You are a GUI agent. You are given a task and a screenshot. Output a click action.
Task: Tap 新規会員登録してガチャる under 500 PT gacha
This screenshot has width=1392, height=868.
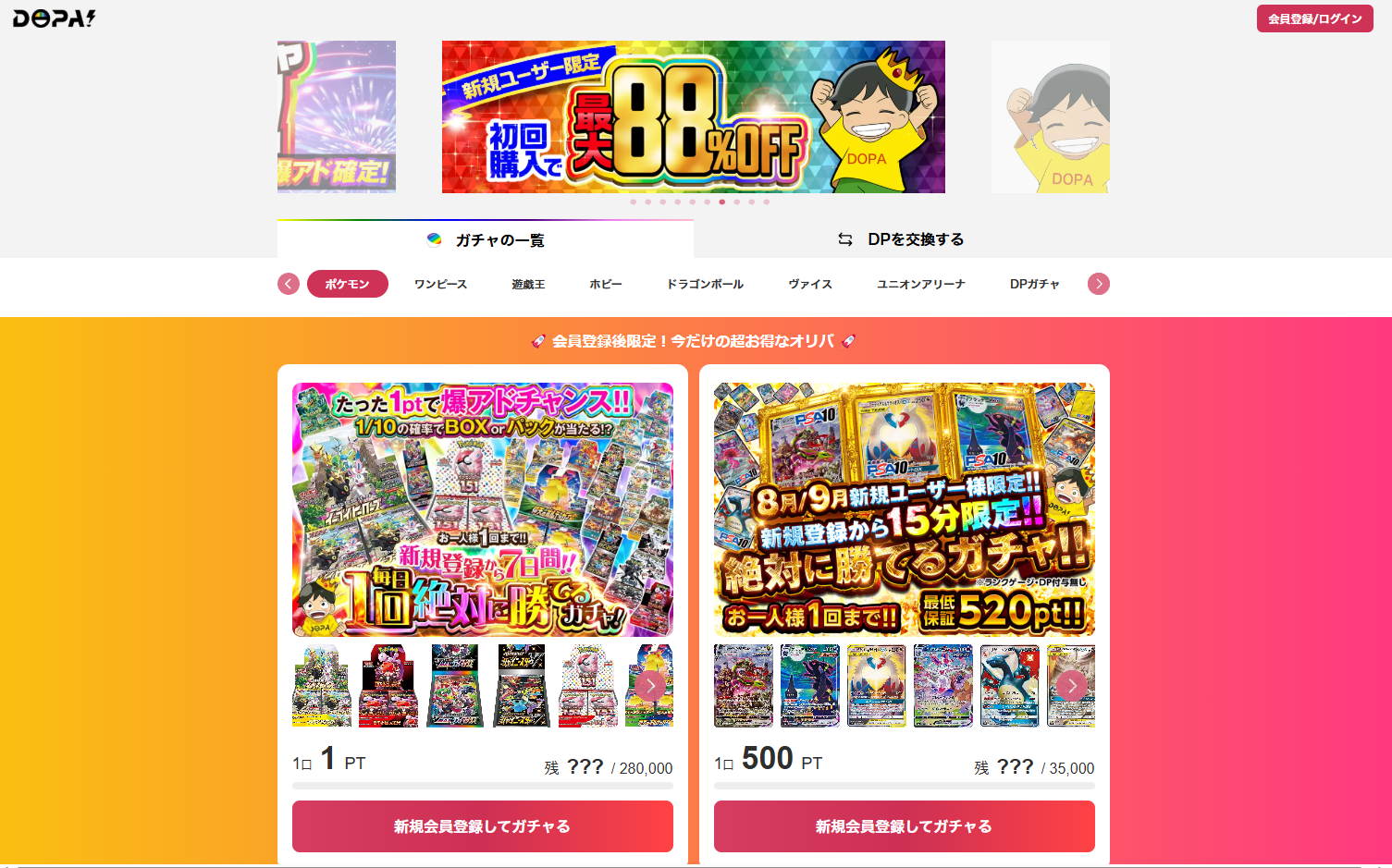(904, 825)
